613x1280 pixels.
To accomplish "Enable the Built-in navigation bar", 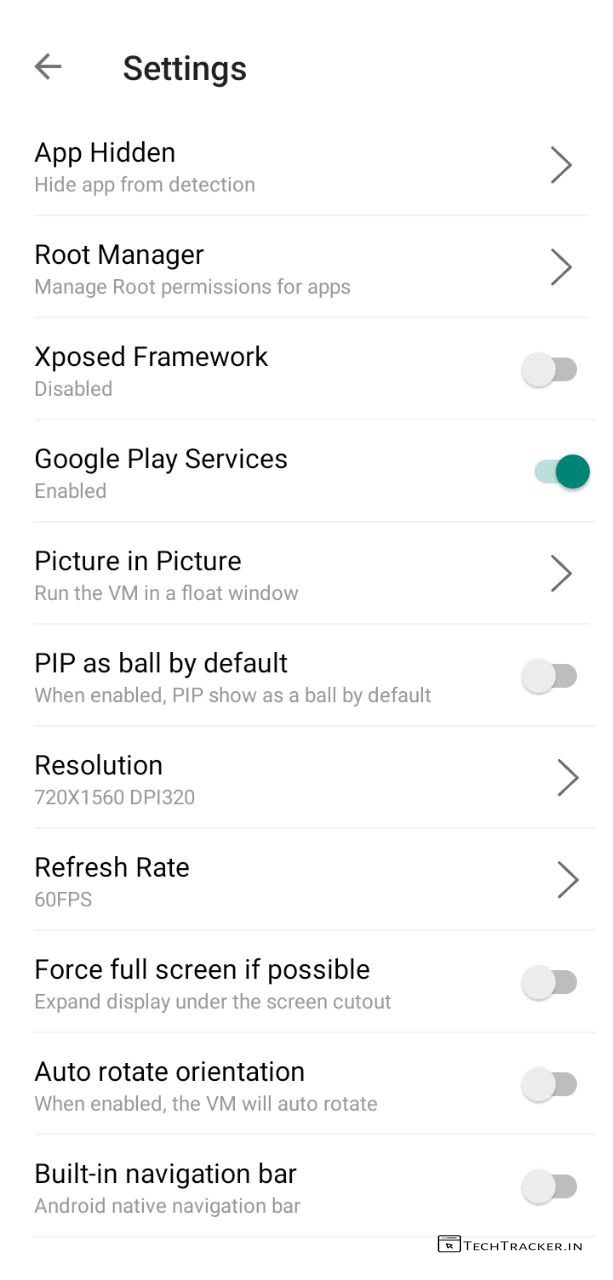I will (550, 1186).
